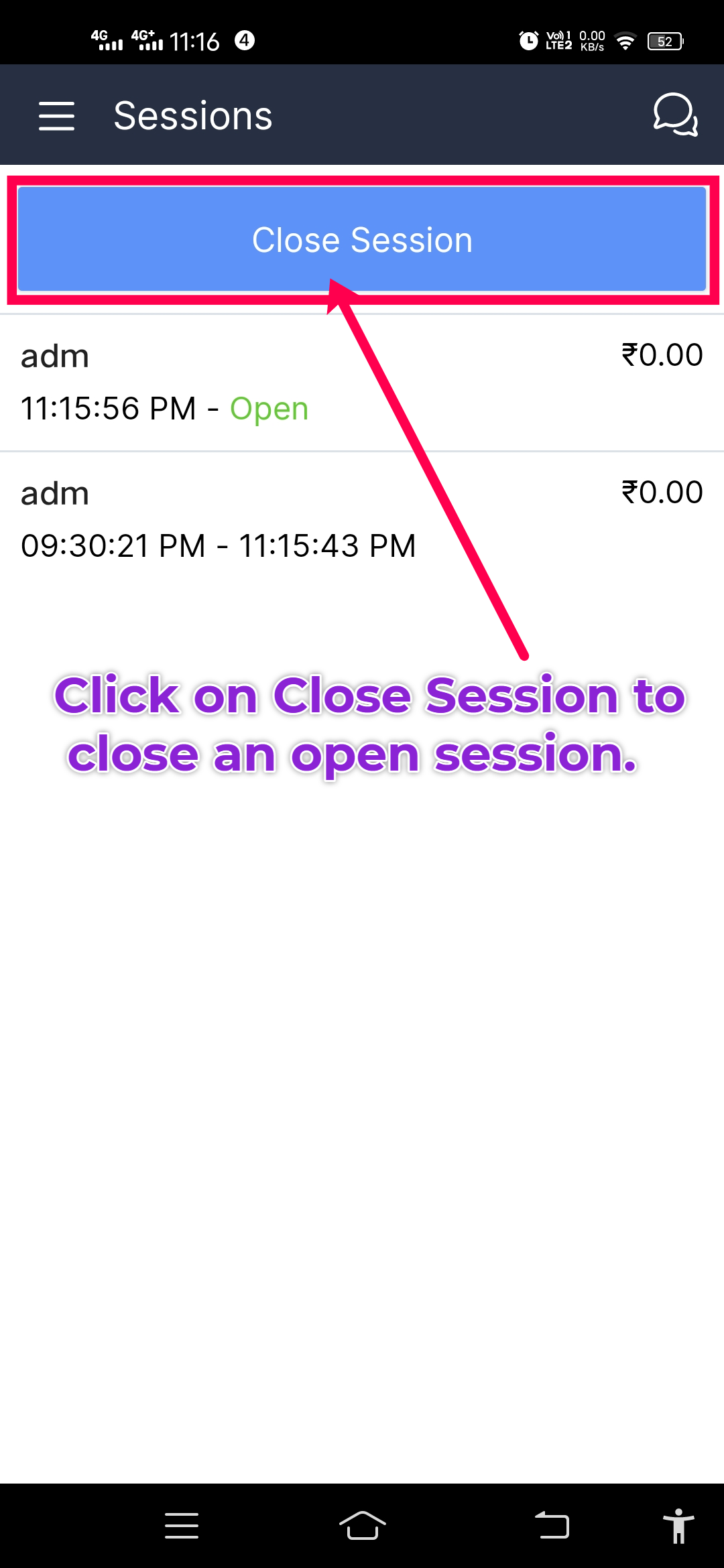This screenshot has width=724, height=1568.
Task: Open the chat support icon
Action: pos(675,115)
